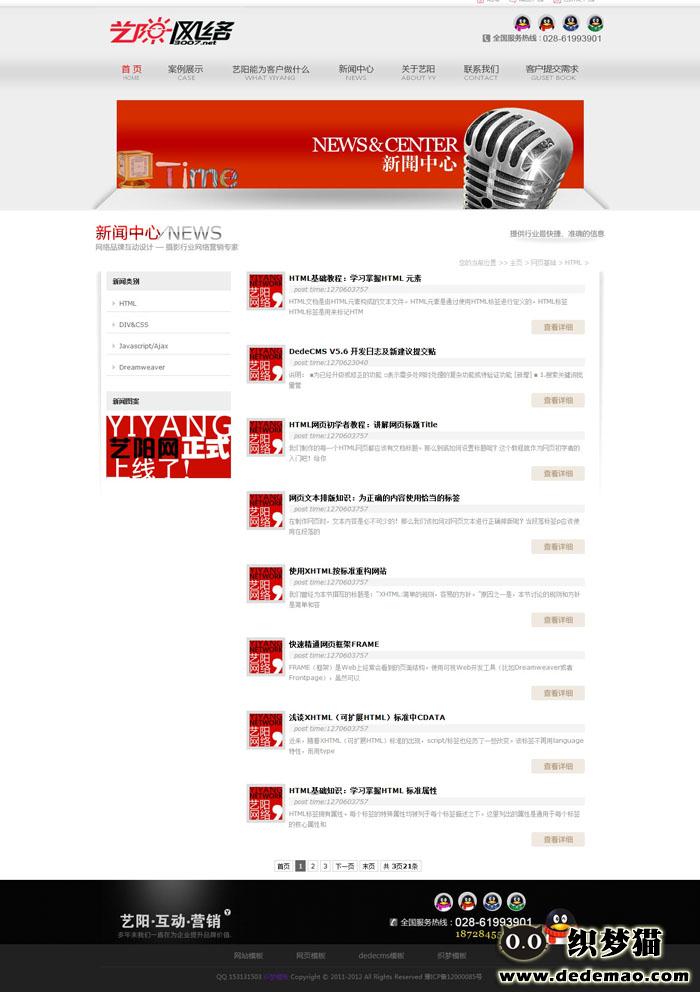Screen dimensions: 700x992
Task: Jump to the 末页 last page
Action: click(x=369, y=866)
